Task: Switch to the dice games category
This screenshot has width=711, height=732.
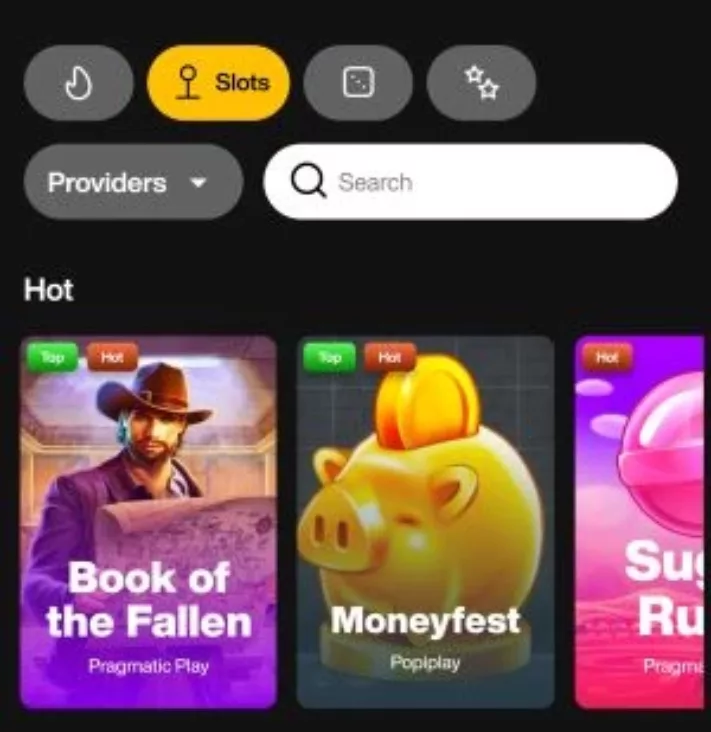Action: (357, 83)
